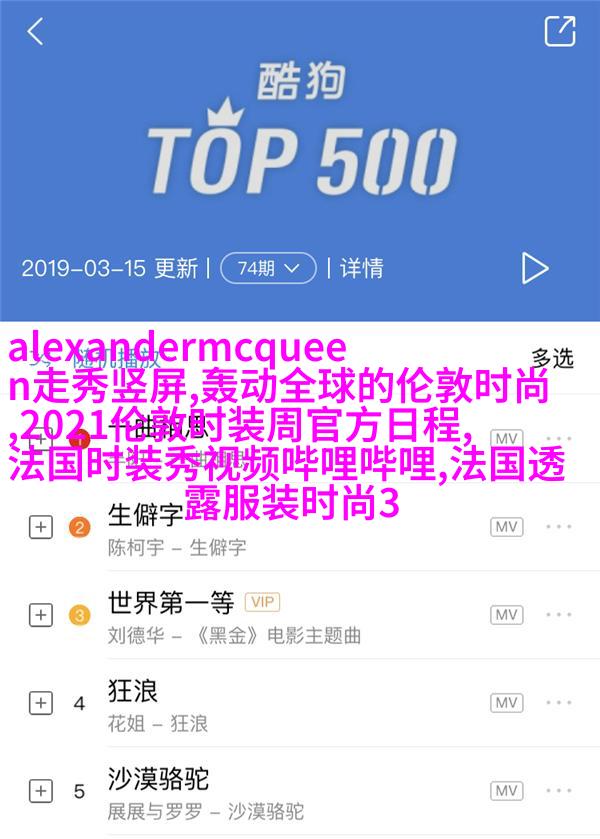Play all songs in the chart
Viewport: 600px width, 839px height.
click(535, 268)
